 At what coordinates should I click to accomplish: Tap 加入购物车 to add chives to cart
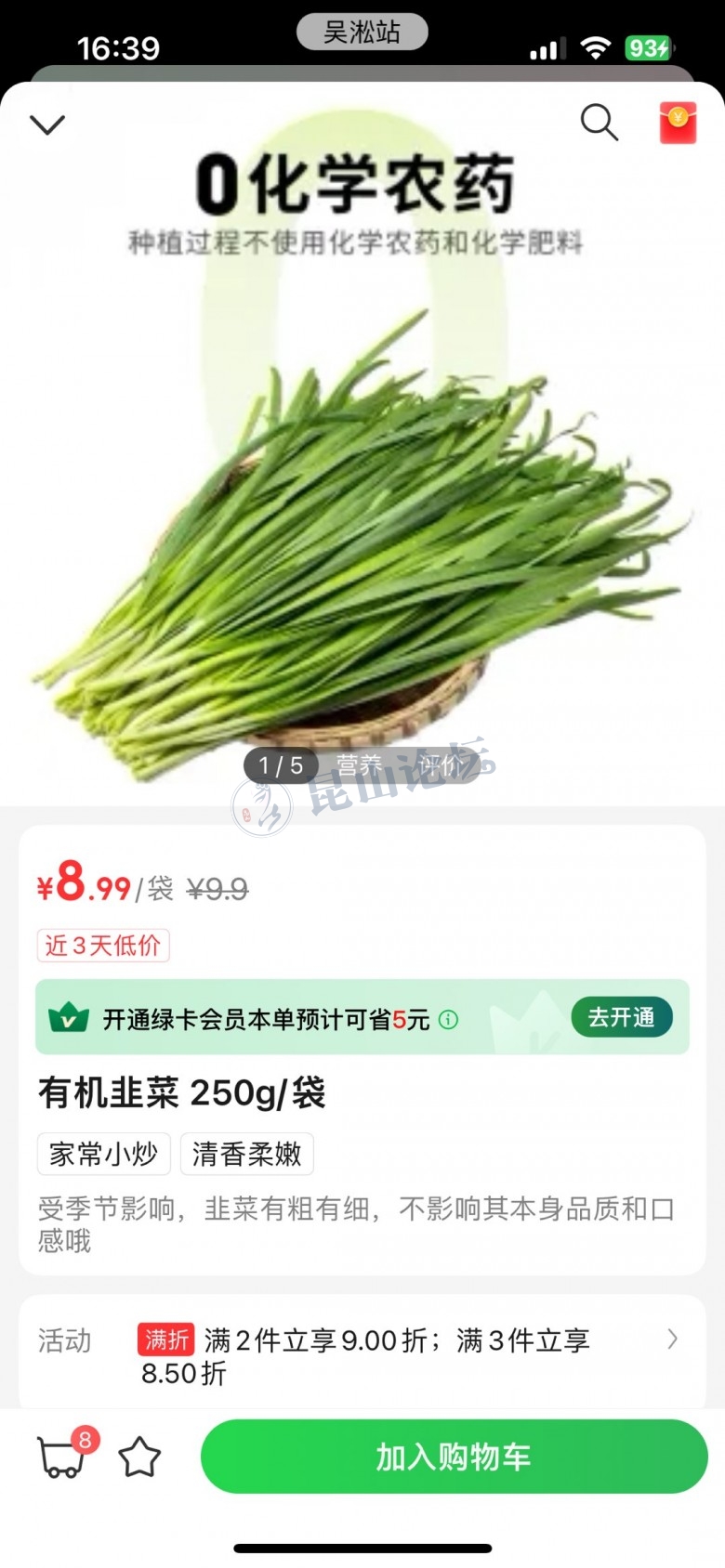pyautogui.click(x=454, y=1457)
